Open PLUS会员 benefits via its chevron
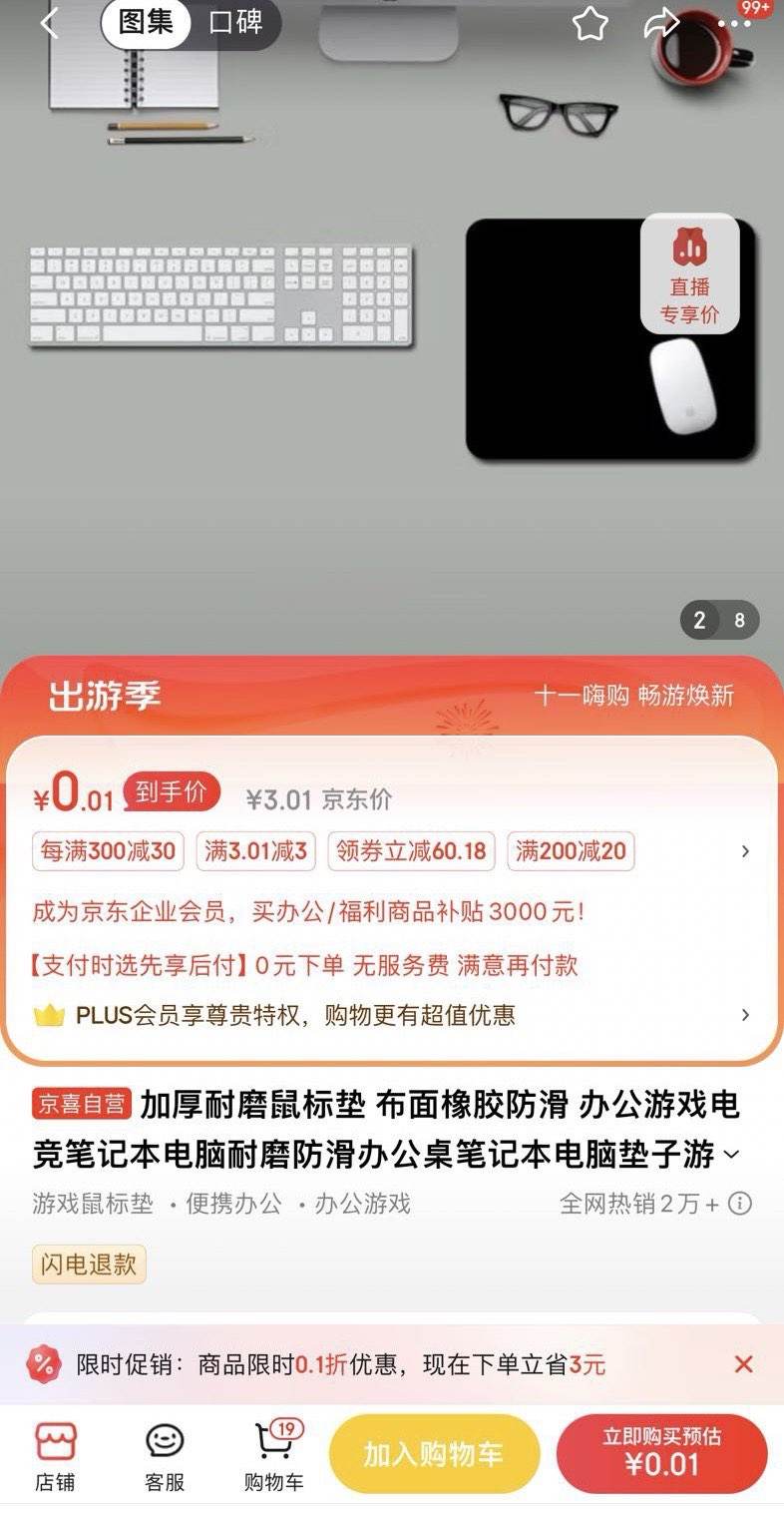 (745, 1015)
